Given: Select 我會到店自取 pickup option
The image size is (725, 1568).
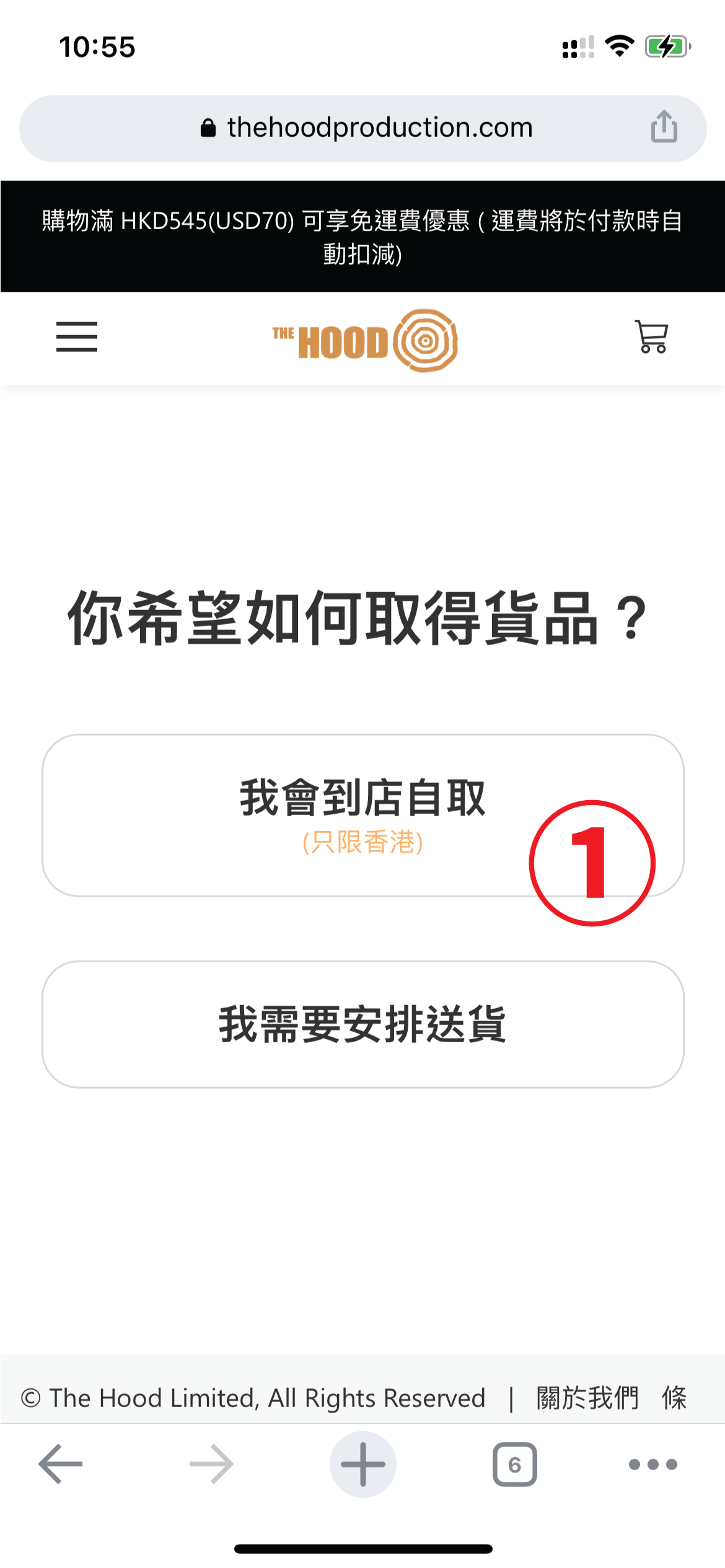Looking at the screenshot, I should click(x=362, y=815).
